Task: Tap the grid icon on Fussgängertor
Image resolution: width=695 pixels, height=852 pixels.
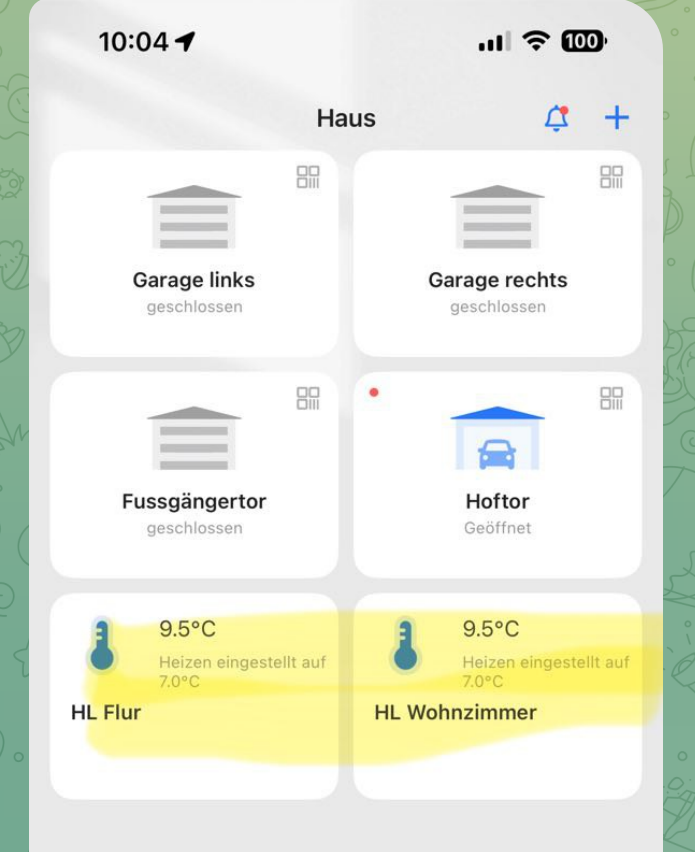Action: [x=308, y=398]
